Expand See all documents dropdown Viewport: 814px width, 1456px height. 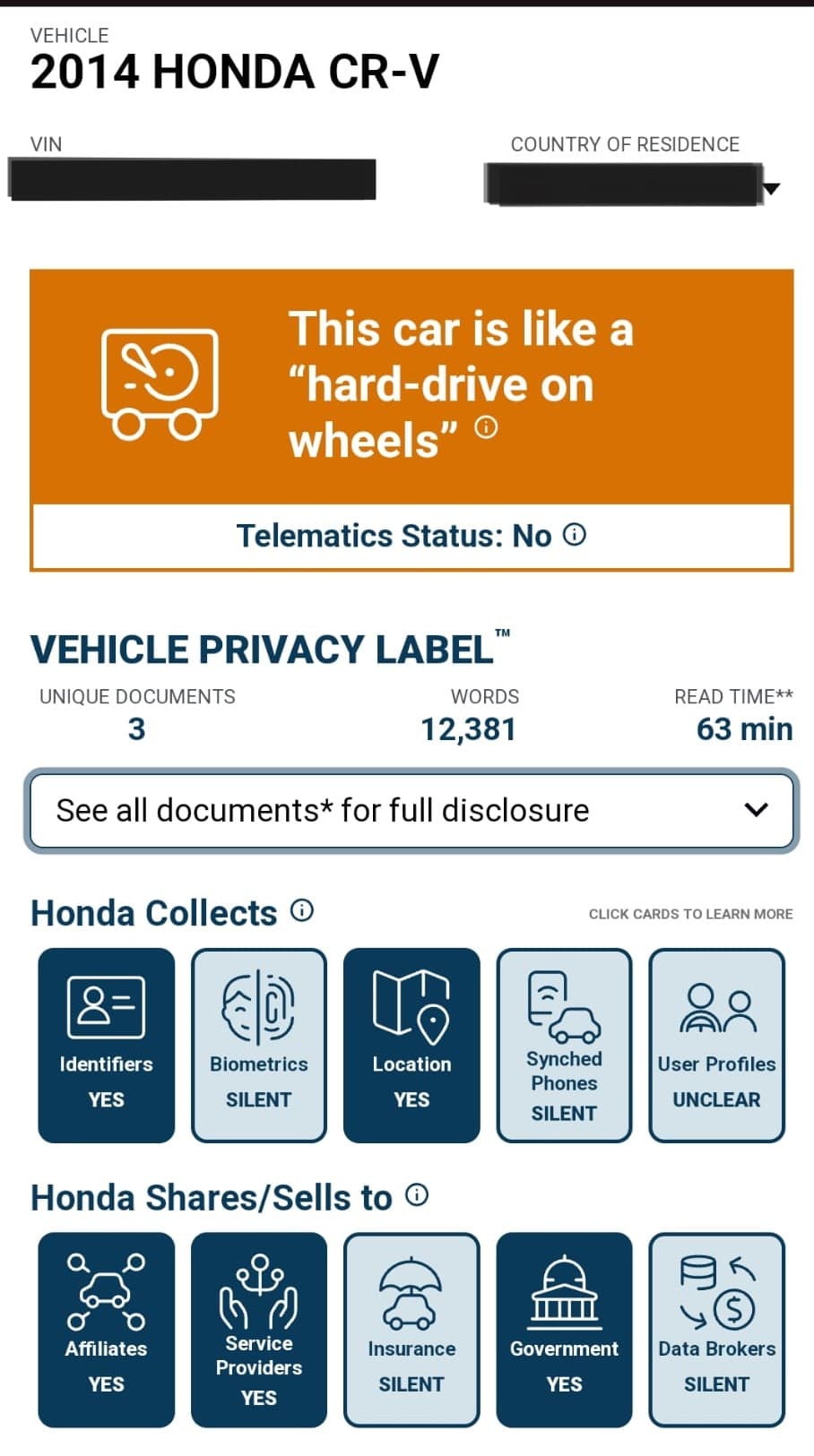411,811
